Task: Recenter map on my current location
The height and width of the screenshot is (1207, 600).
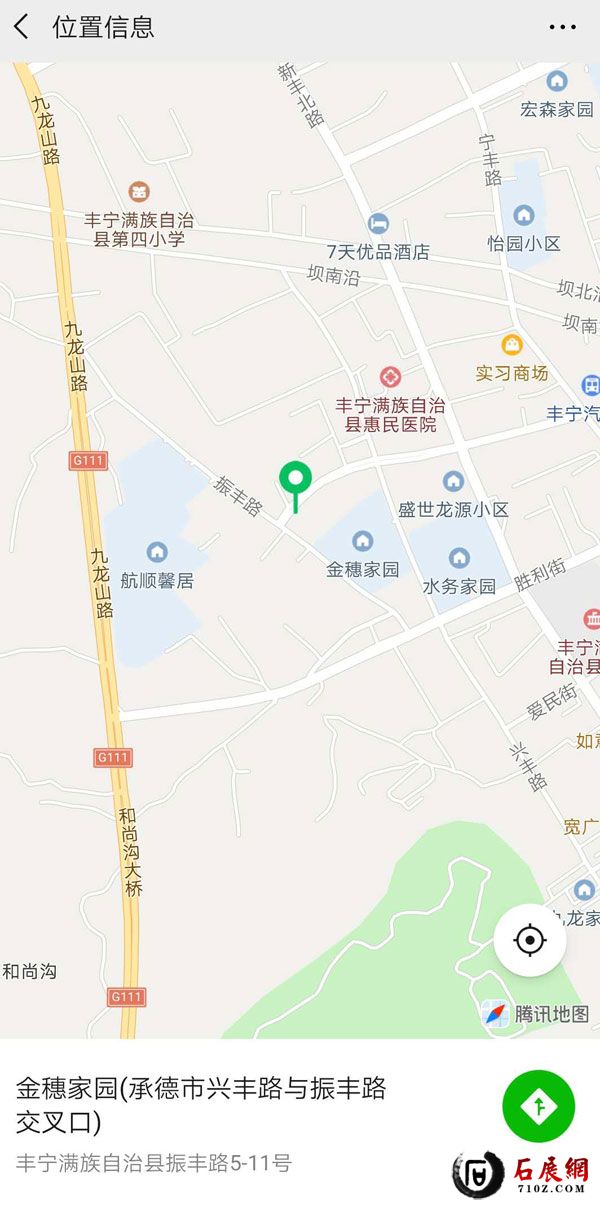Action: 530,940
